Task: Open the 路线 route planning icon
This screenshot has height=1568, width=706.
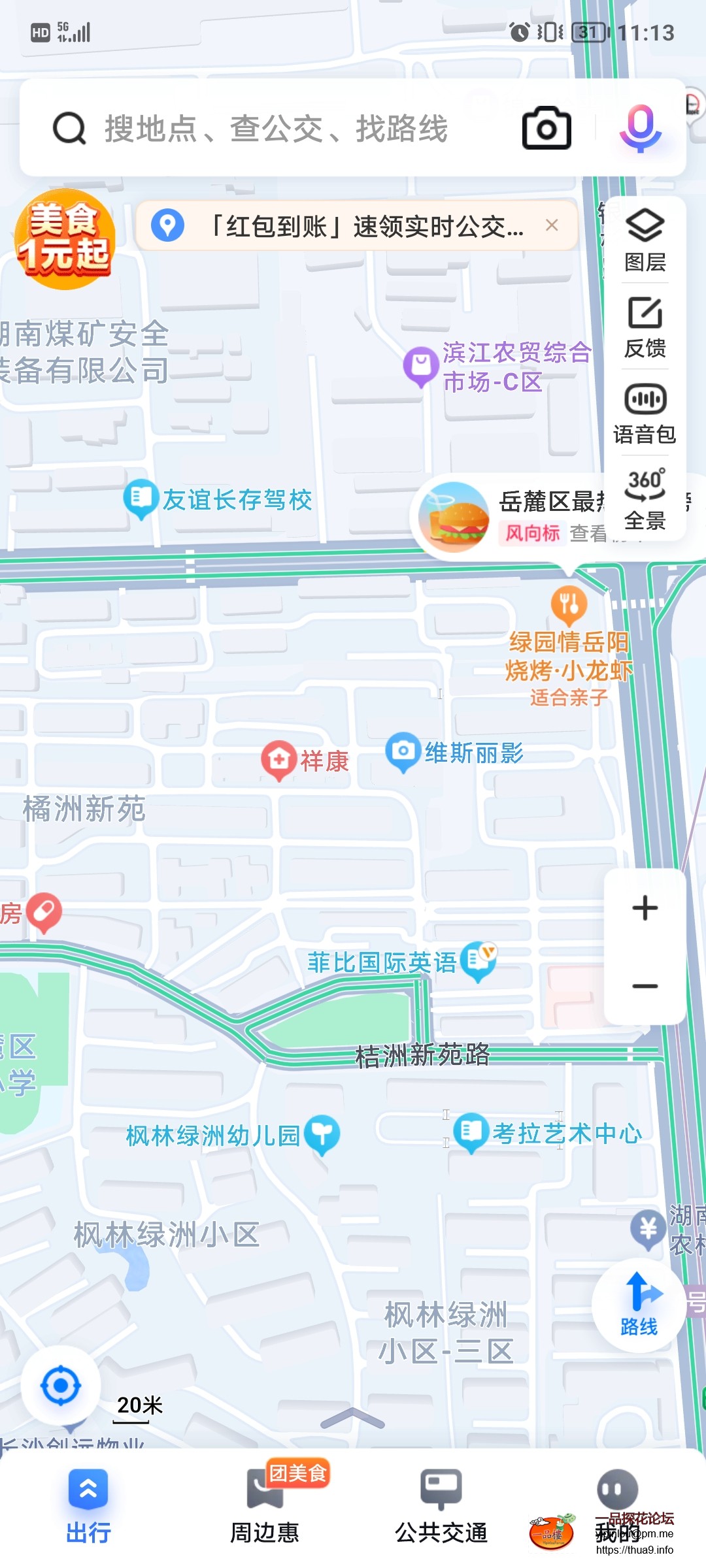Action: (639, 1307)
